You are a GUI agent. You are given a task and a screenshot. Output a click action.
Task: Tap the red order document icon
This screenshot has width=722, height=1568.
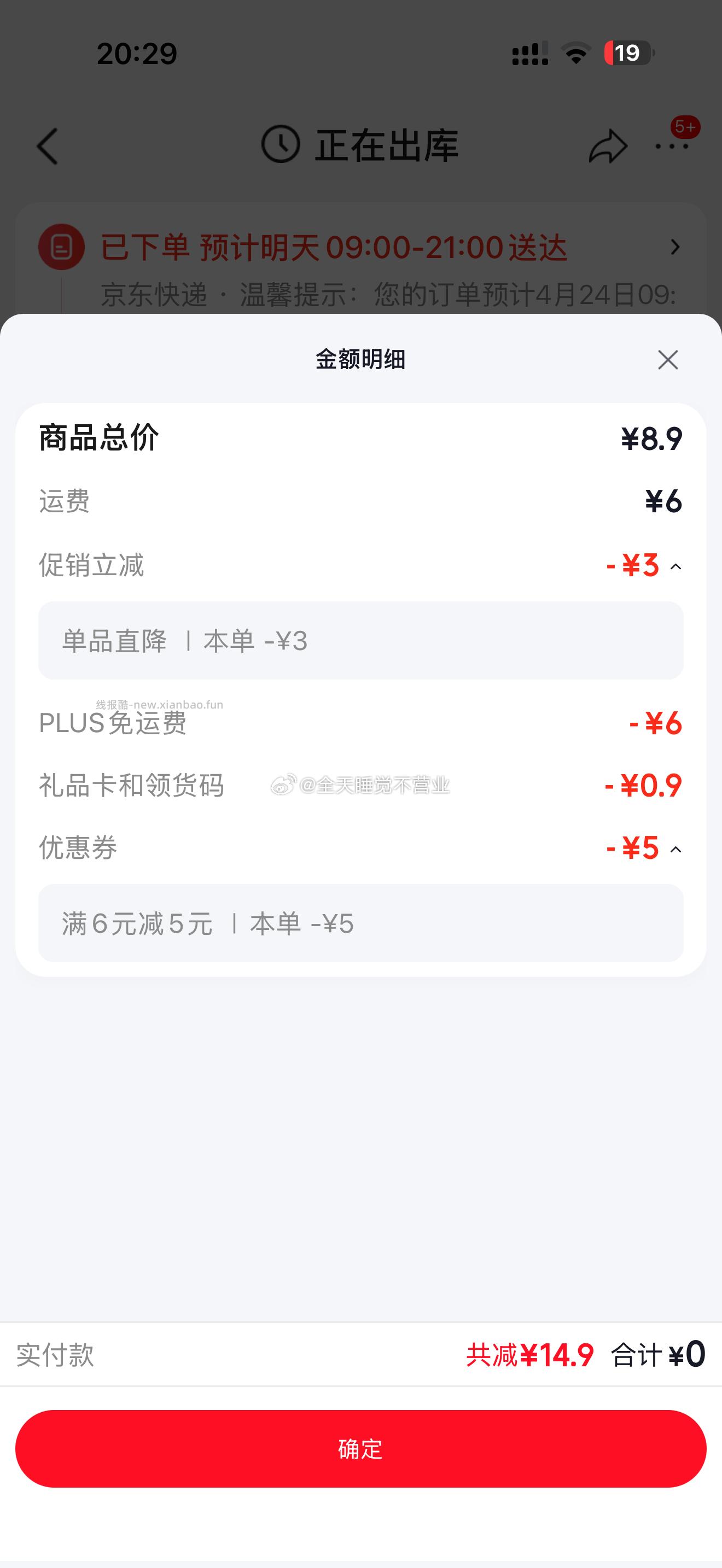[60, 247]
